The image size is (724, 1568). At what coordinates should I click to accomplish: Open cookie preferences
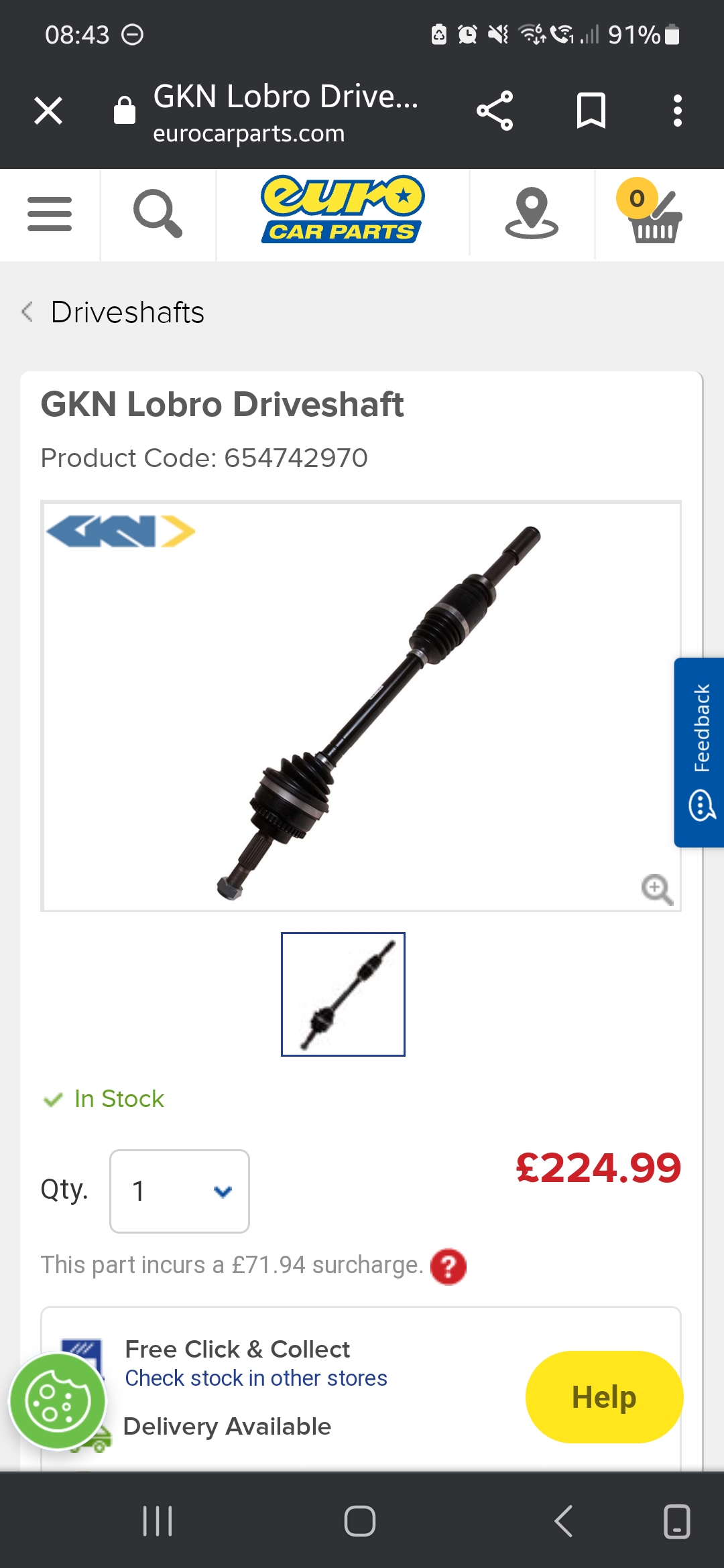(58, 1401)
